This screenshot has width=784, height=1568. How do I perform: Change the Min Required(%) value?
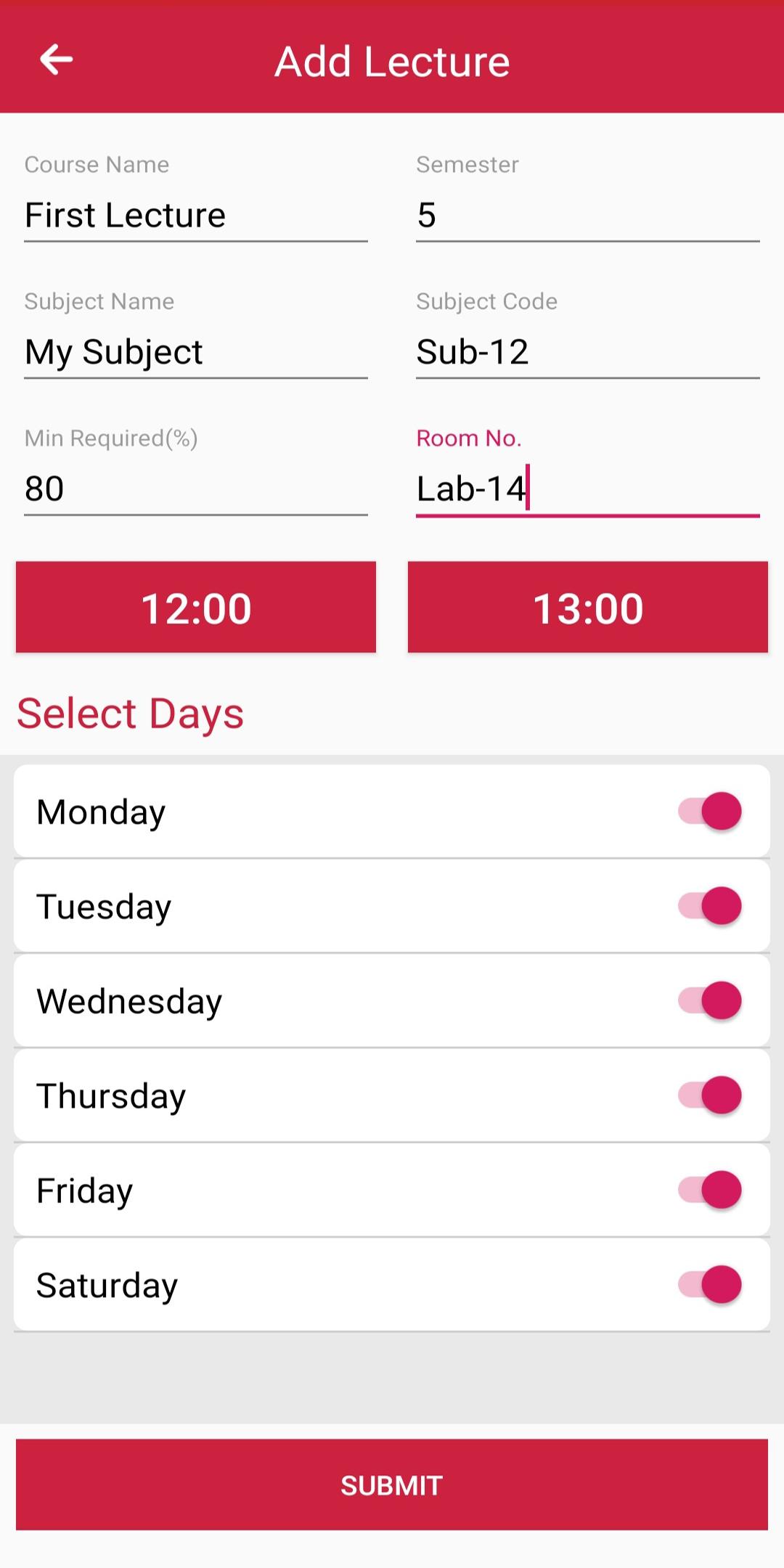click(x=196, y=489)
